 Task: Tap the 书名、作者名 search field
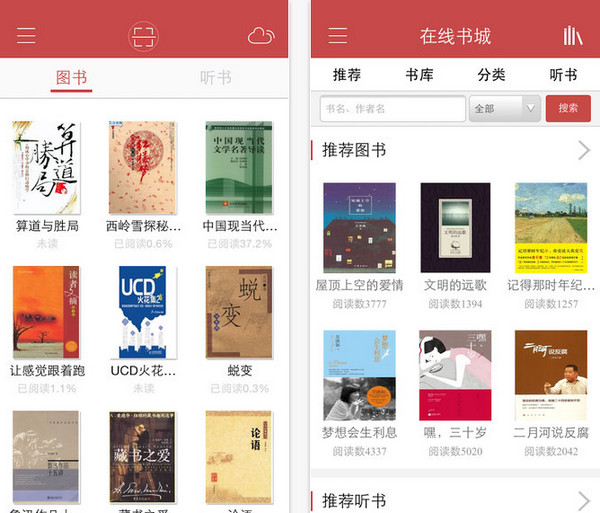click(x=392, y=108)
